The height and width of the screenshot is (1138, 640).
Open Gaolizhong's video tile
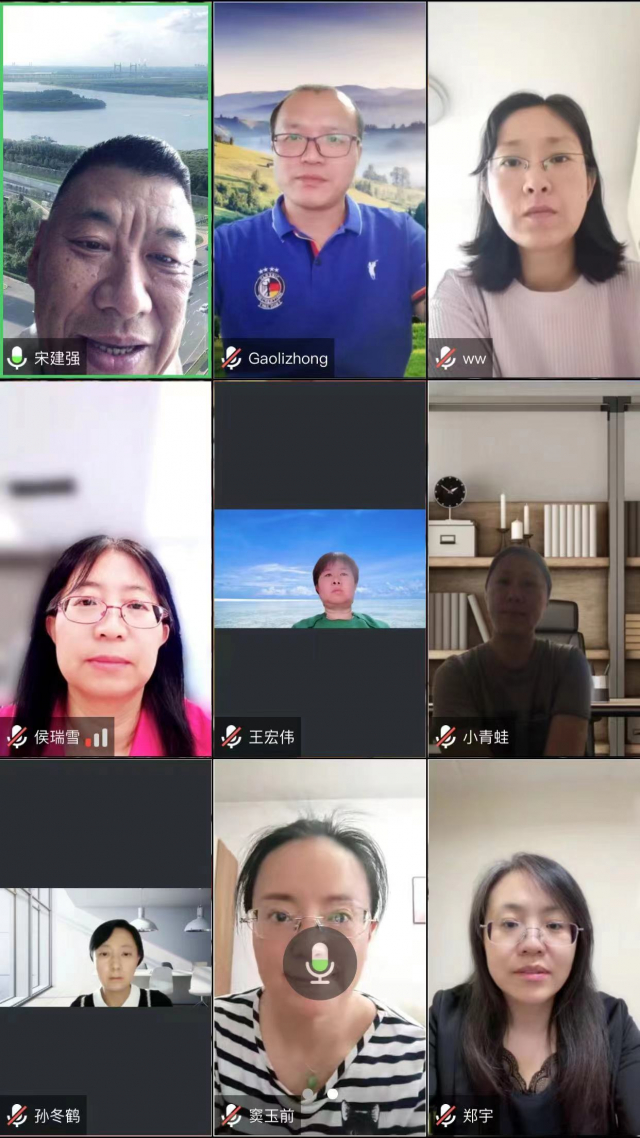pos(319,190)
